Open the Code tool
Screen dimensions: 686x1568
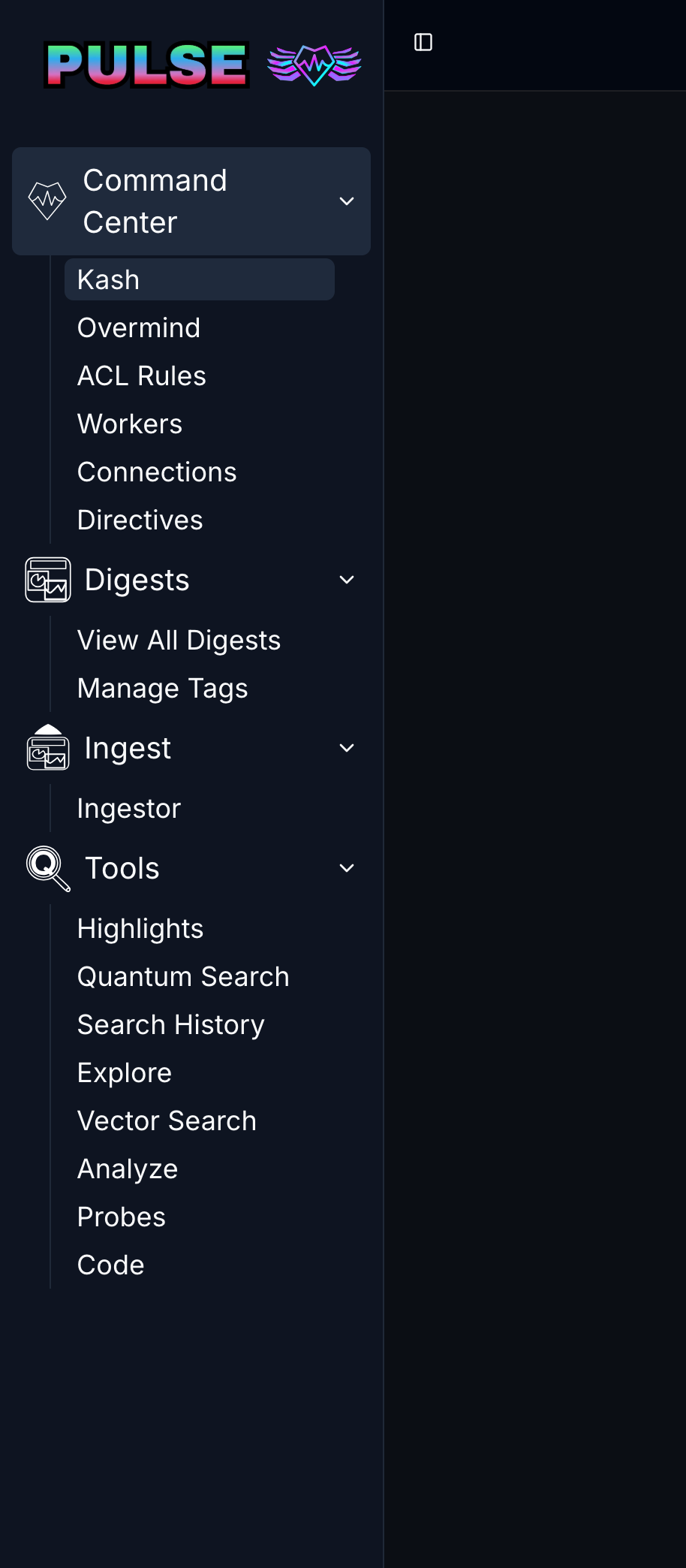pos(111,1265)
